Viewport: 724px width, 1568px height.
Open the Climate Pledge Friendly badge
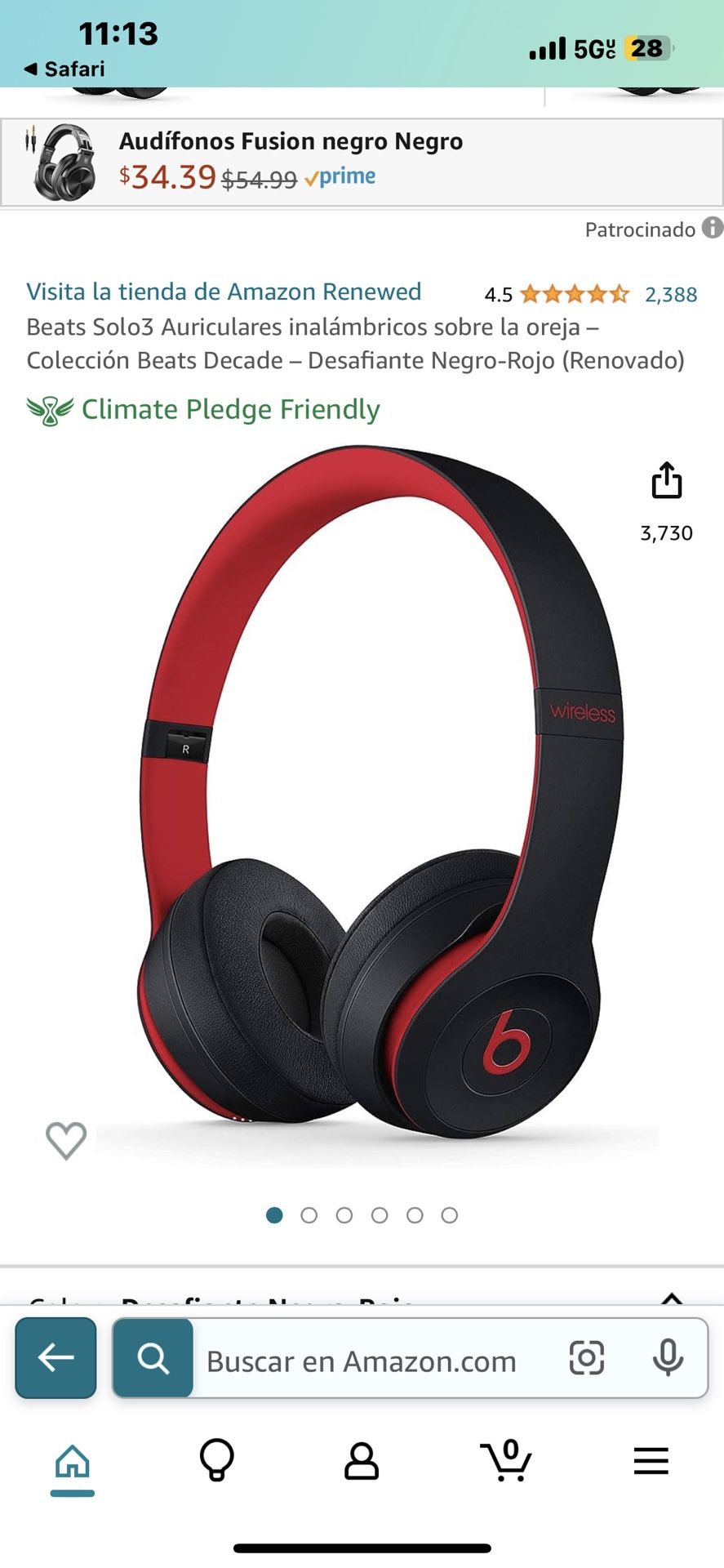click(204, 409)
